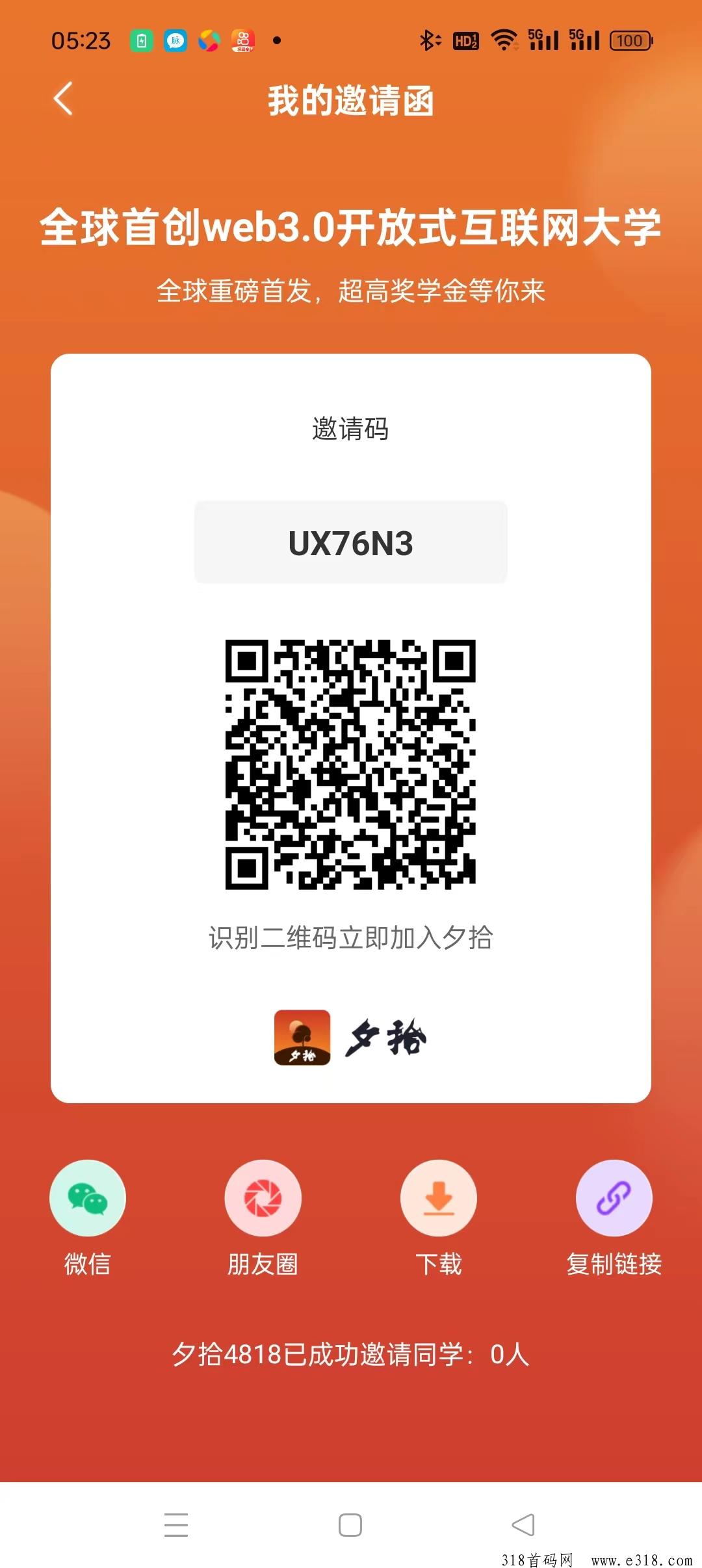
Task: Tap the invitation code UX76N3
Action: 350,543
